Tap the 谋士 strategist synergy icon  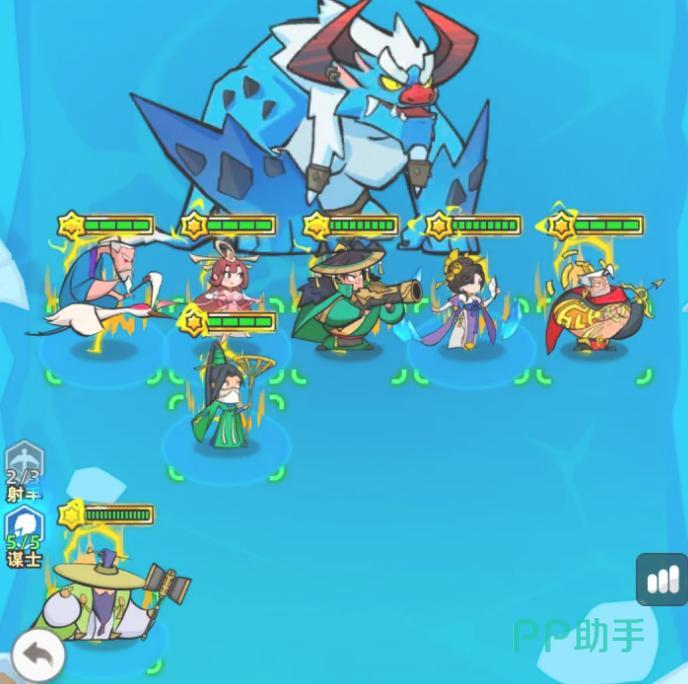(24, 529)
